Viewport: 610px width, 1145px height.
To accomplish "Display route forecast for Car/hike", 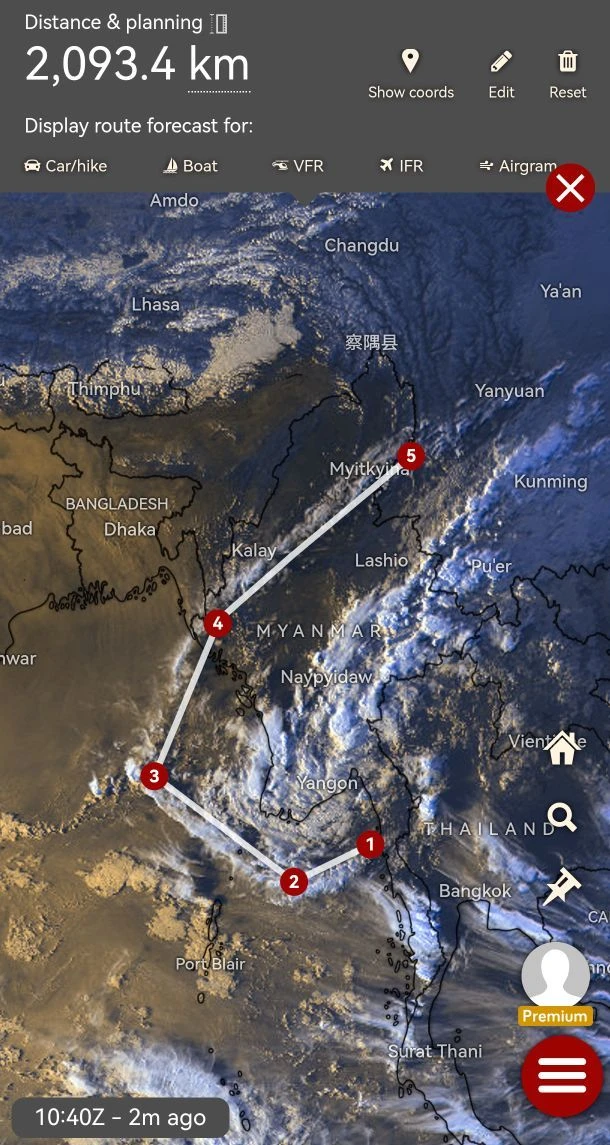I will 66,166.
